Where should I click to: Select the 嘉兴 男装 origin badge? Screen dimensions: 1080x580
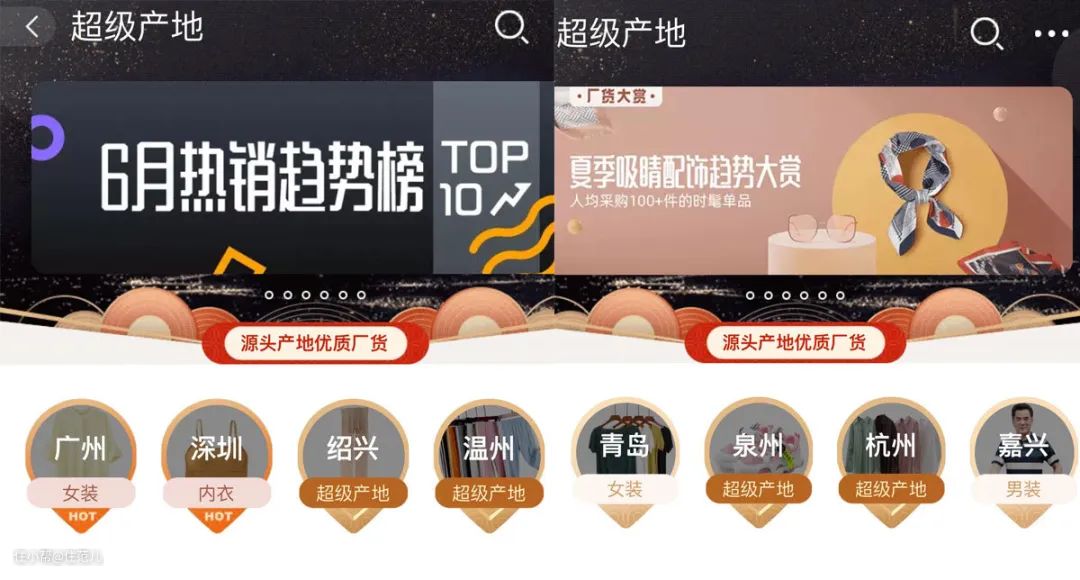[1023, 458]
